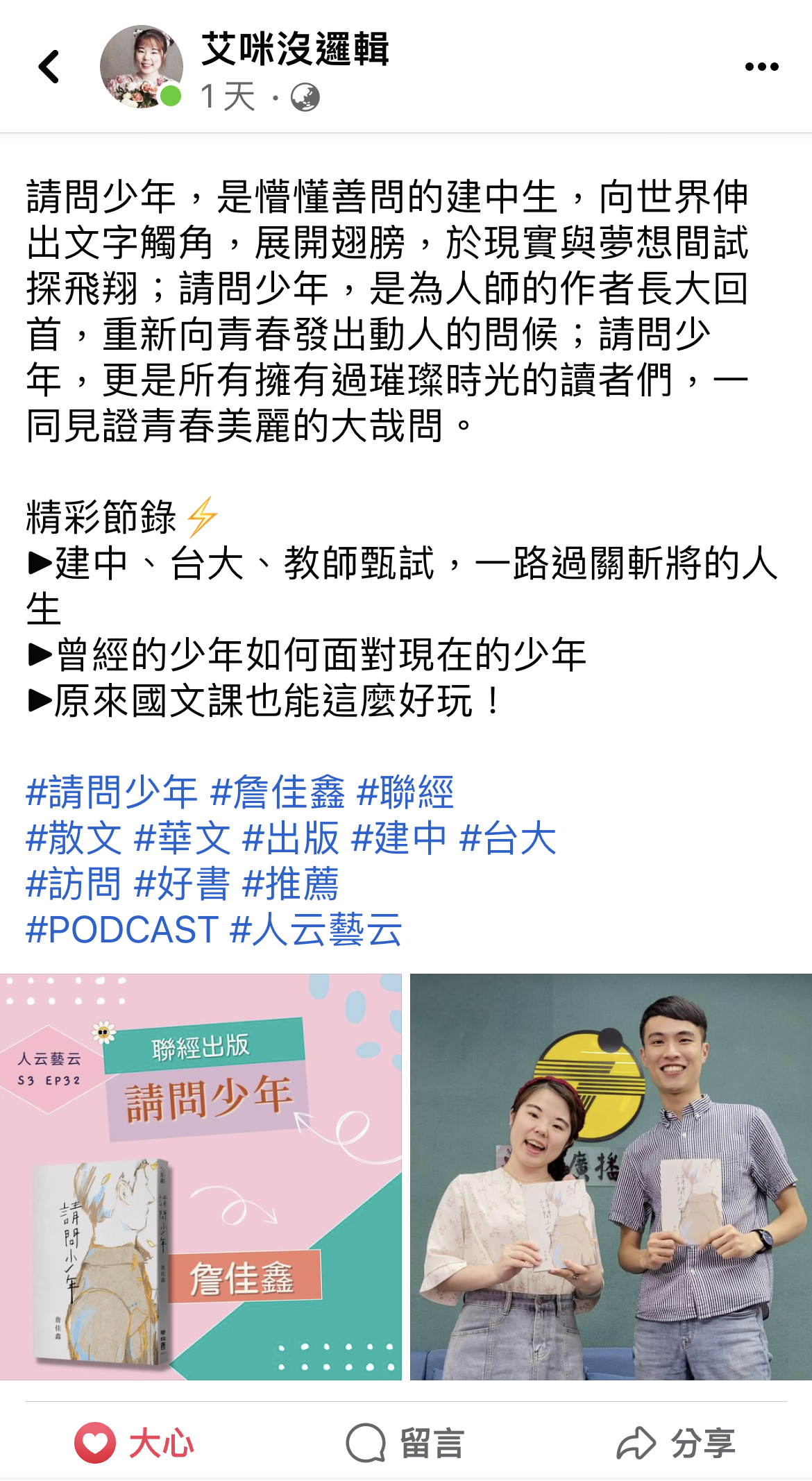This screenshot has height=1481, width=812.
Task: Toggle the 大心 love reaction
Action: point(135,1444)
